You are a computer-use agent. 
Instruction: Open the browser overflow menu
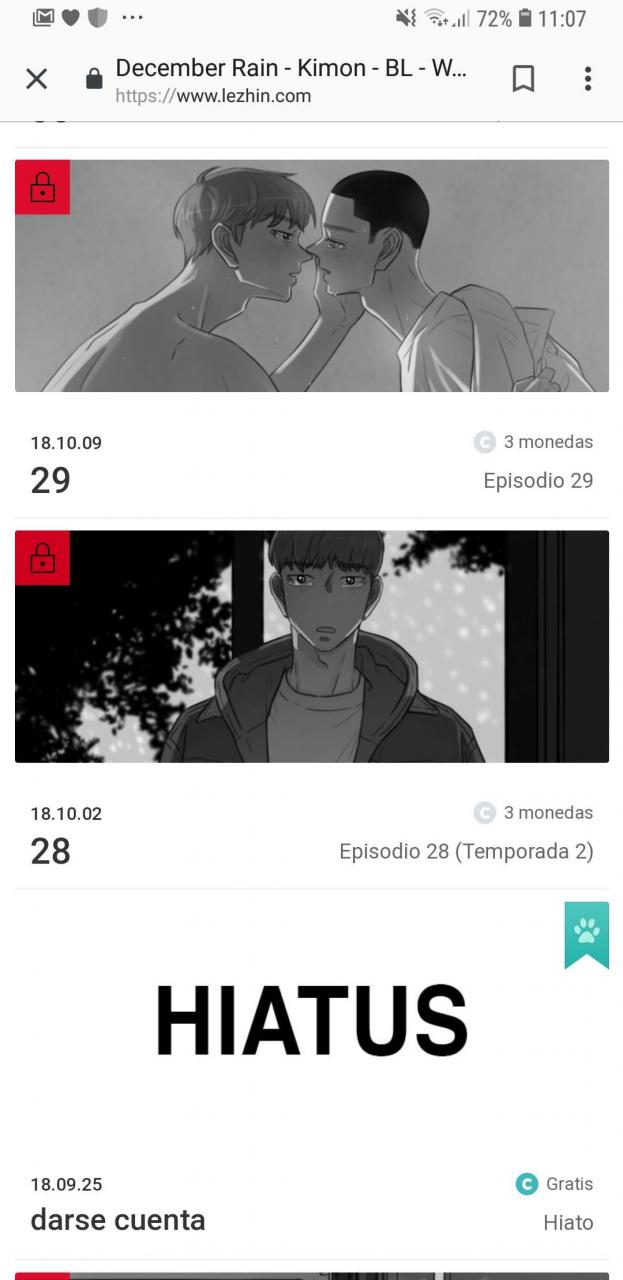pyautogui.click(x=587, y=79)
